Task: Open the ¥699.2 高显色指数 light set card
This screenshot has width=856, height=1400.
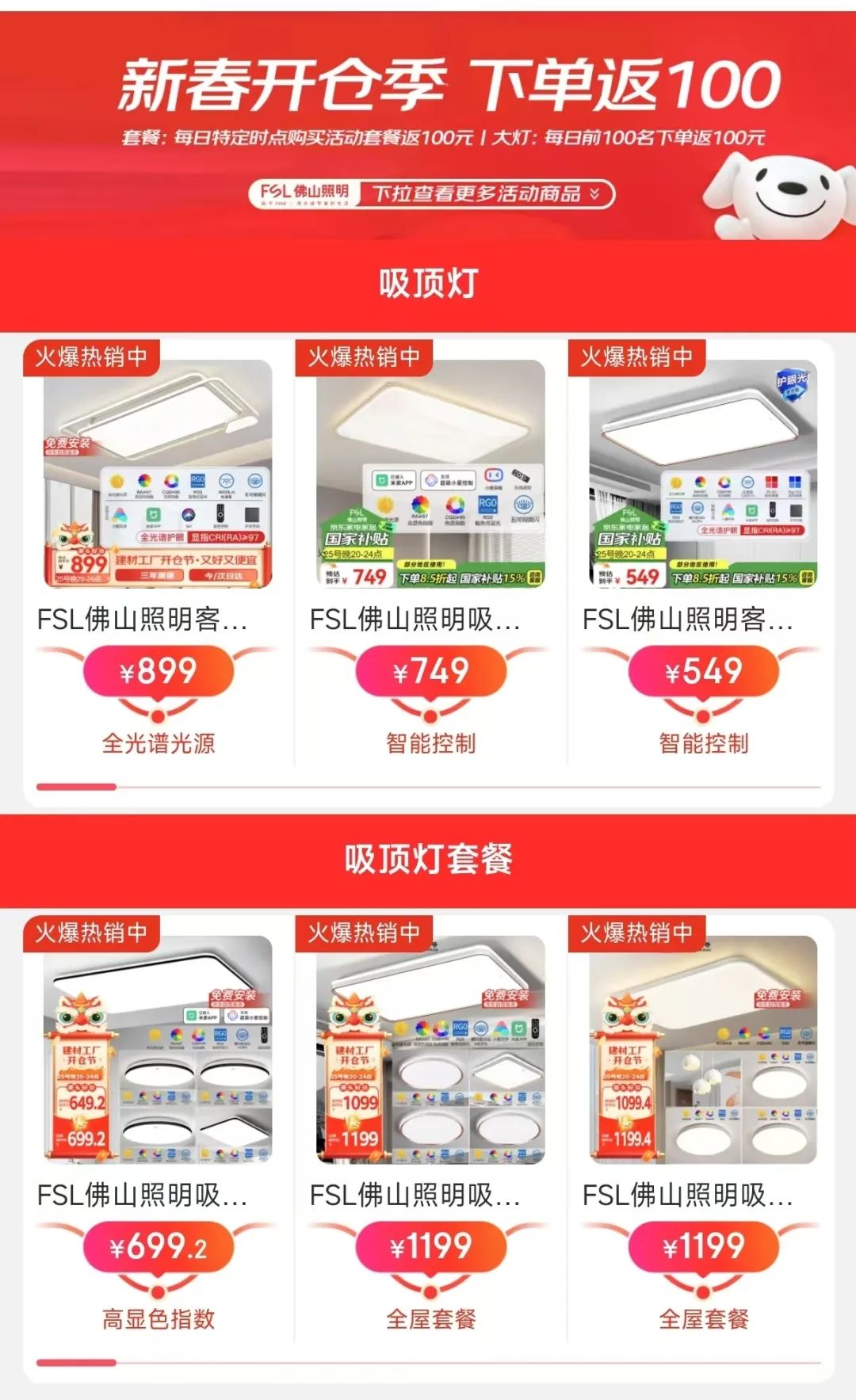Action: coord(158,1128)
